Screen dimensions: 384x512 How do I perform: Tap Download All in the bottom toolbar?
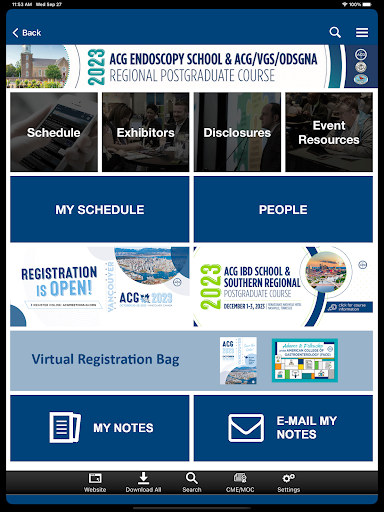[x=143, y=483]
